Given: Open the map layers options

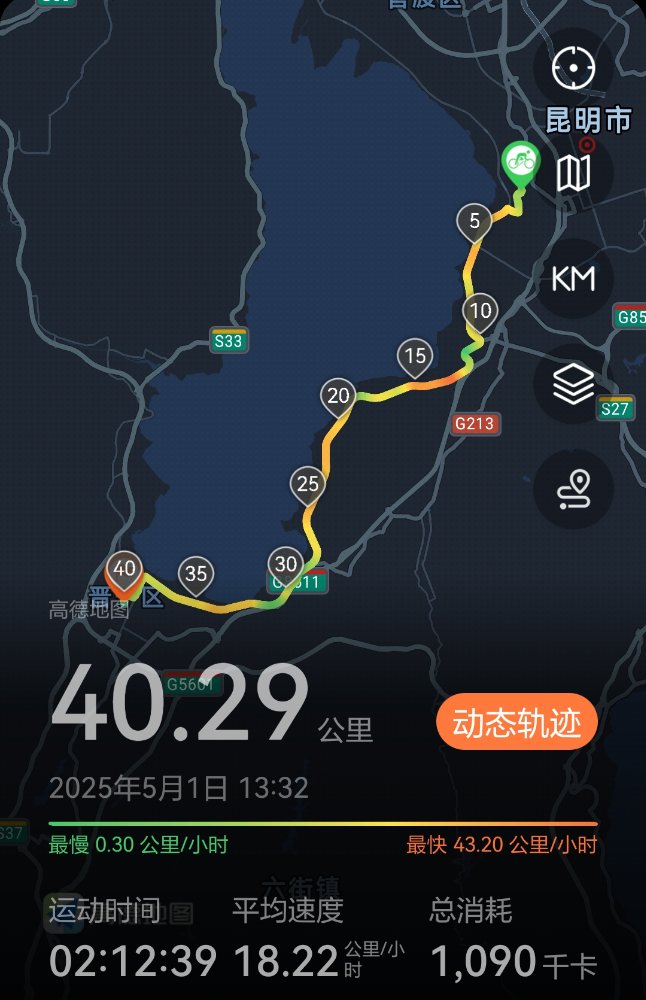Looking at the screenshot, I should pyautogui.click(x=573, y=384).
